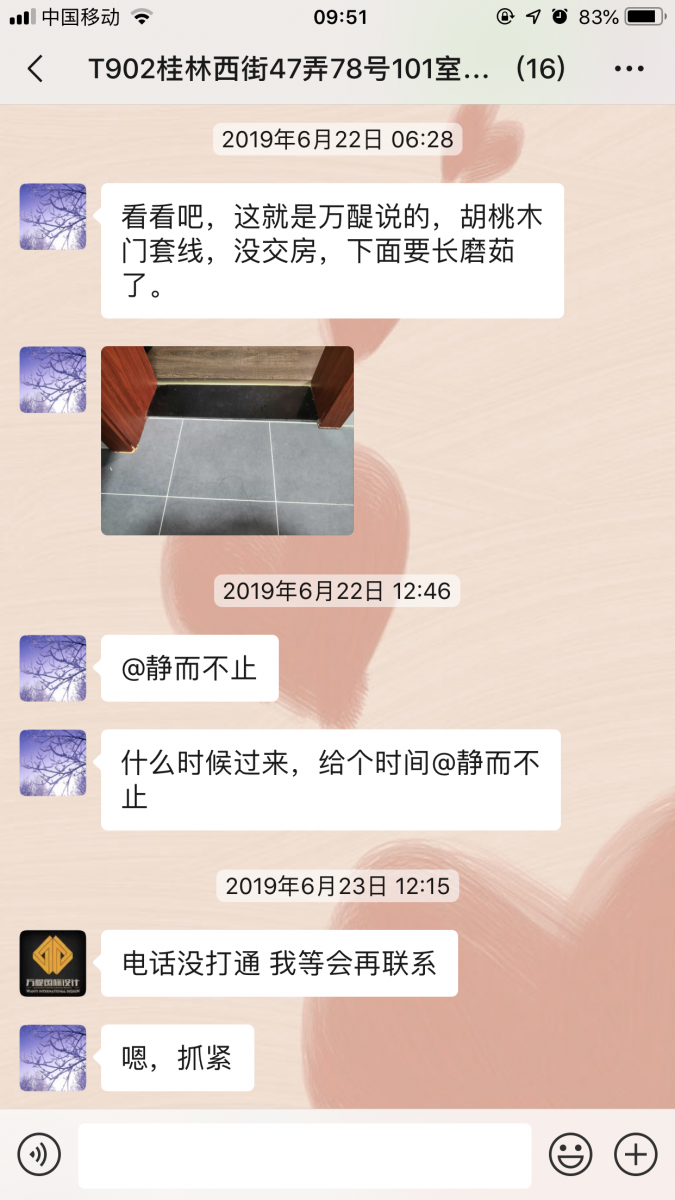This screenshot has height=1200, width=675.
Task: Open profile of the 电话没打通 sender
Action: [x=53, y=963]
